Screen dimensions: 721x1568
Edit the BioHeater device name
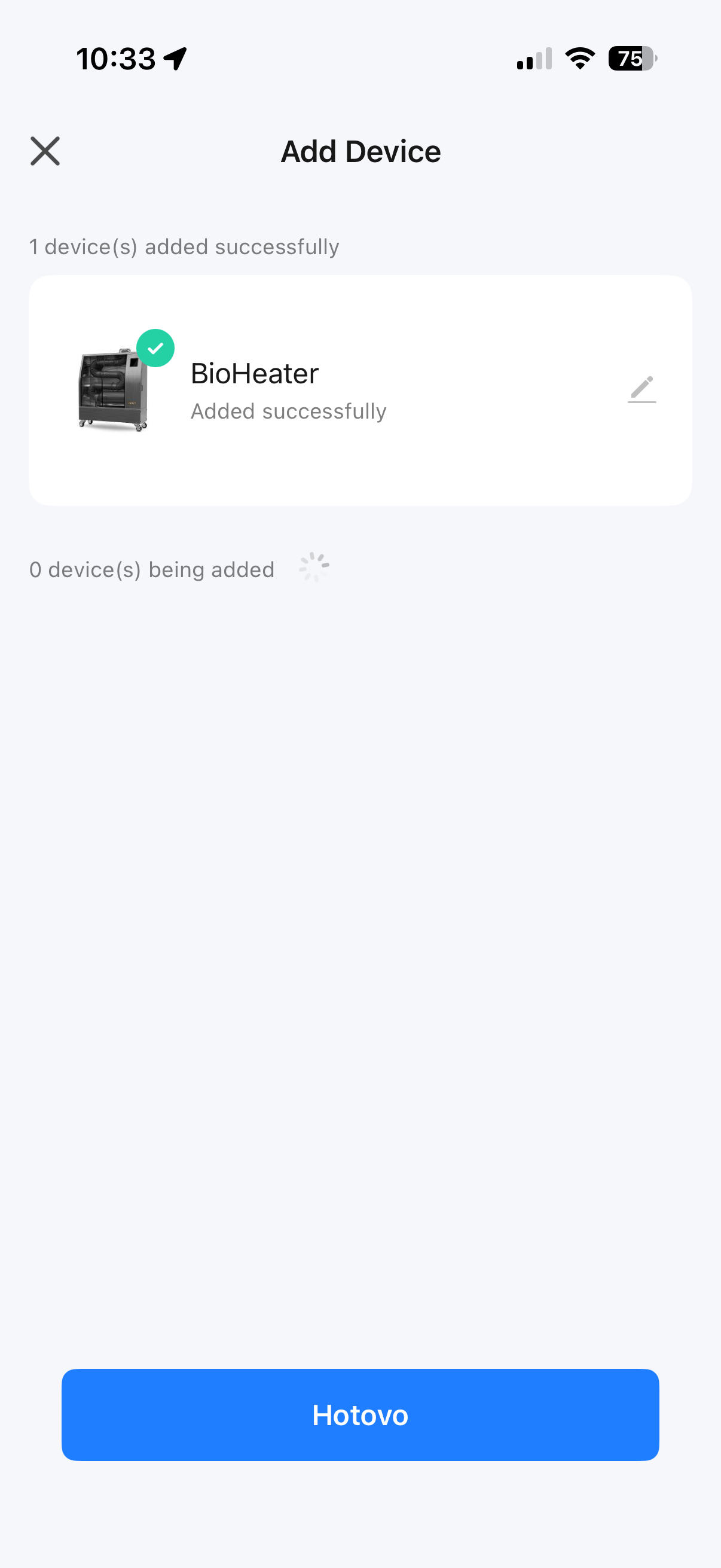(641, 389)
